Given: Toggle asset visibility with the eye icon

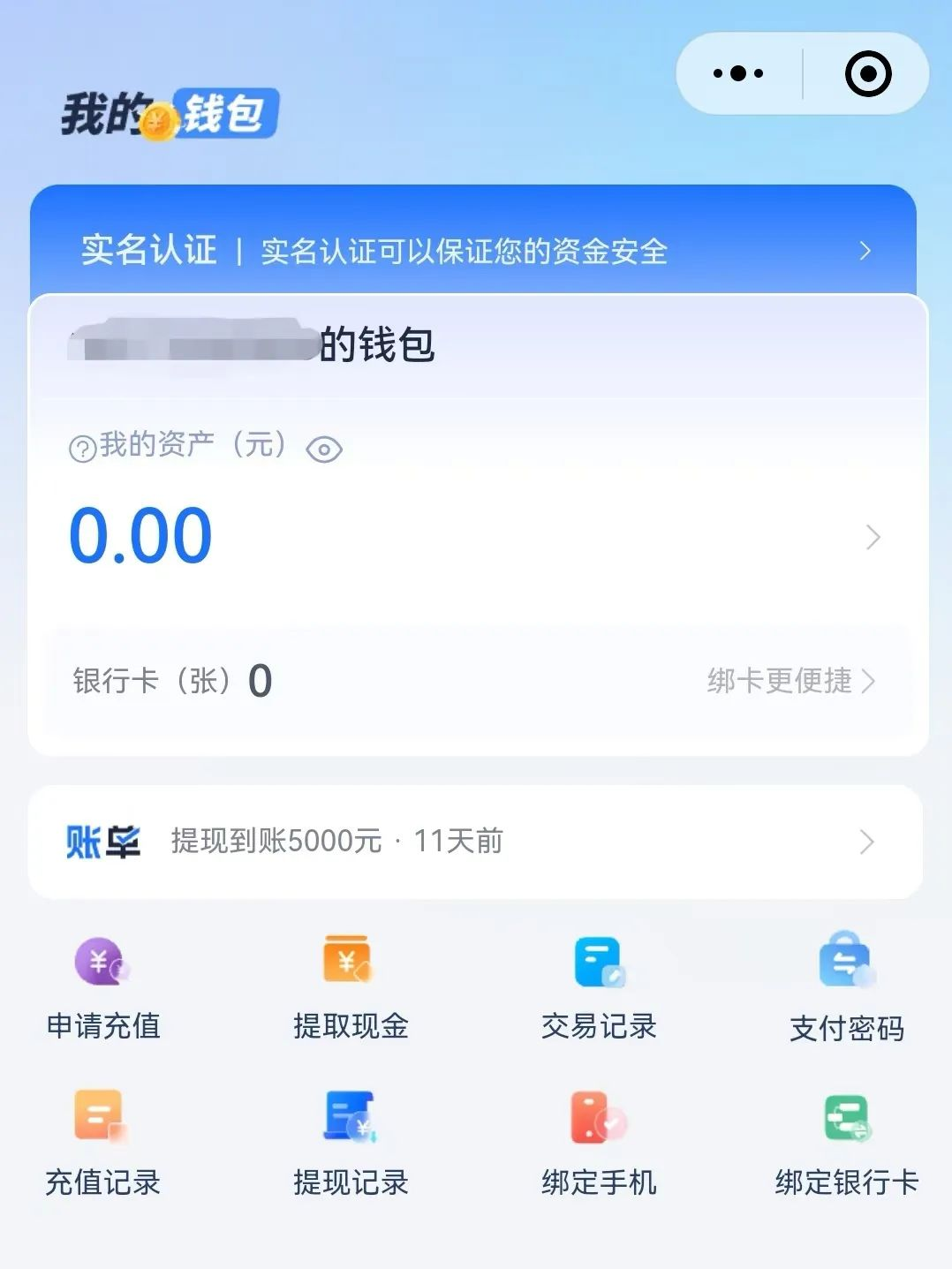Looking at the screenshot, I should [324, 449].
